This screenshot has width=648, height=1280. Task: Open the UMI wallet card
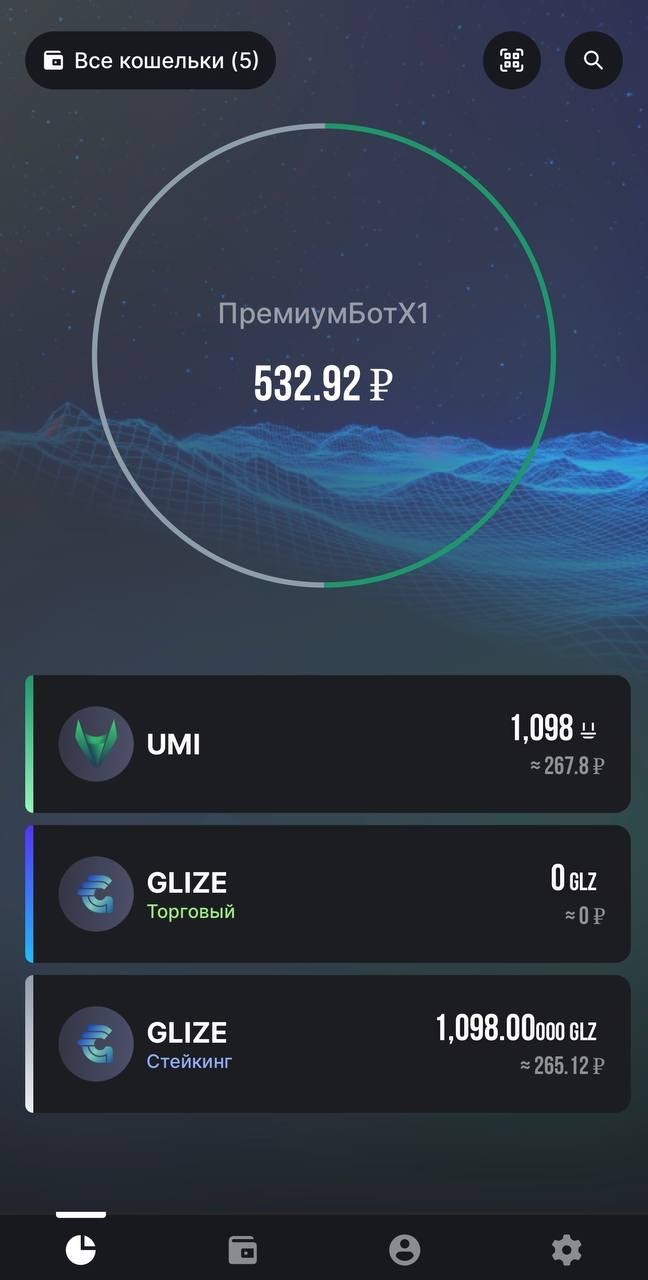pos(328,743)
